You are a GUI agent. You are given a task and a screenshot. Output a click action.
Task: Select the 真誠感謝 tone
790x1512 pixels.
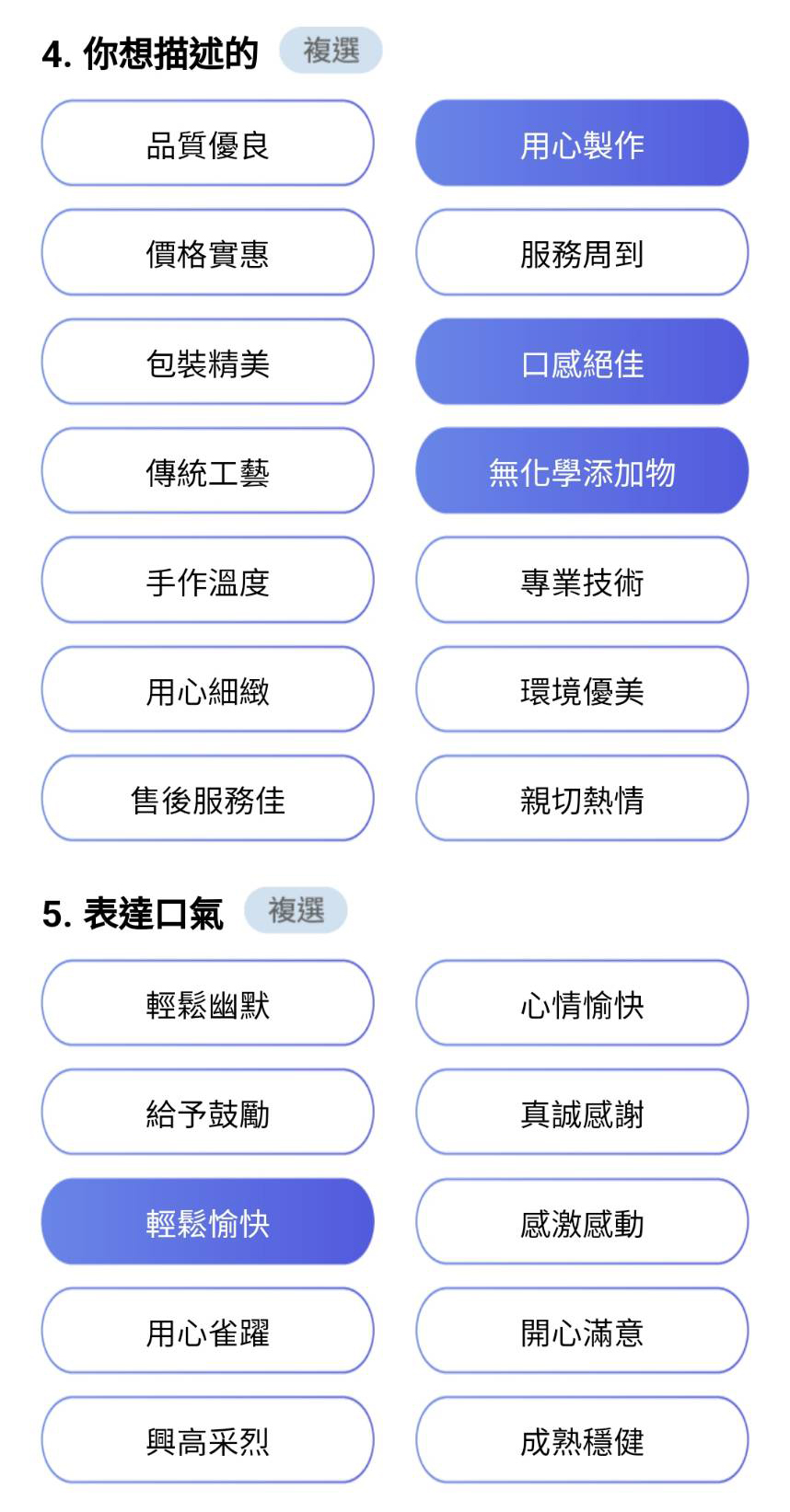(582, 1113)
